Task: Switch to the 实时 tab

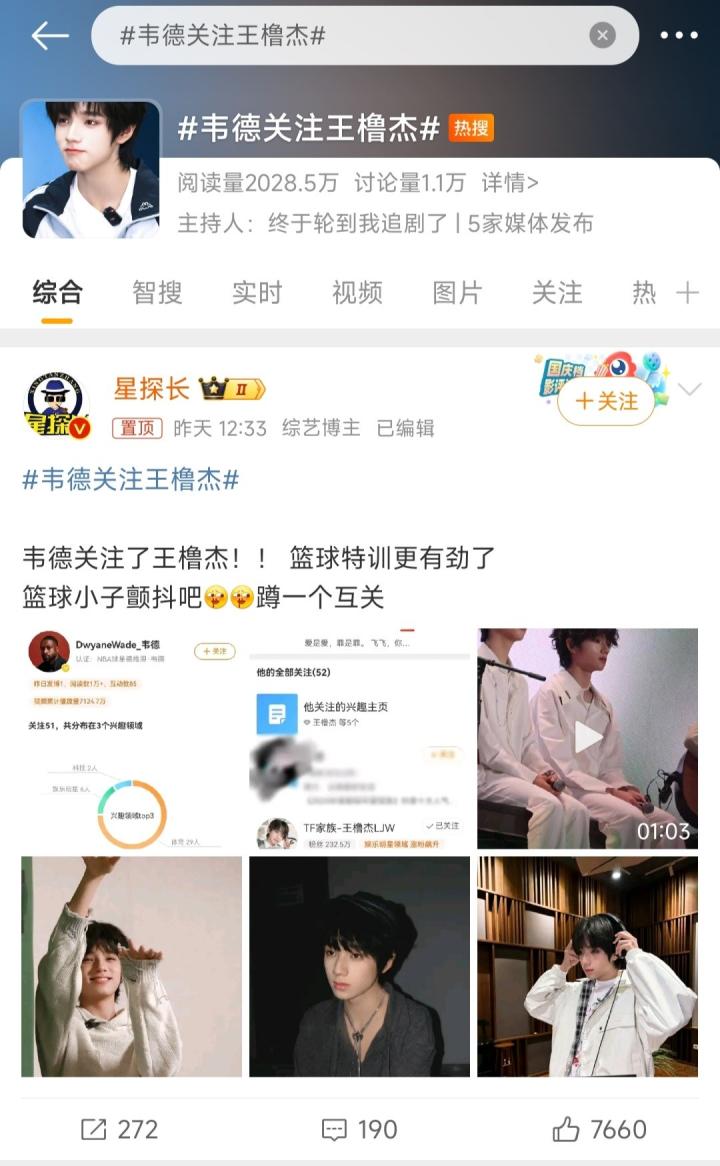Action: [x=257, y=292]
